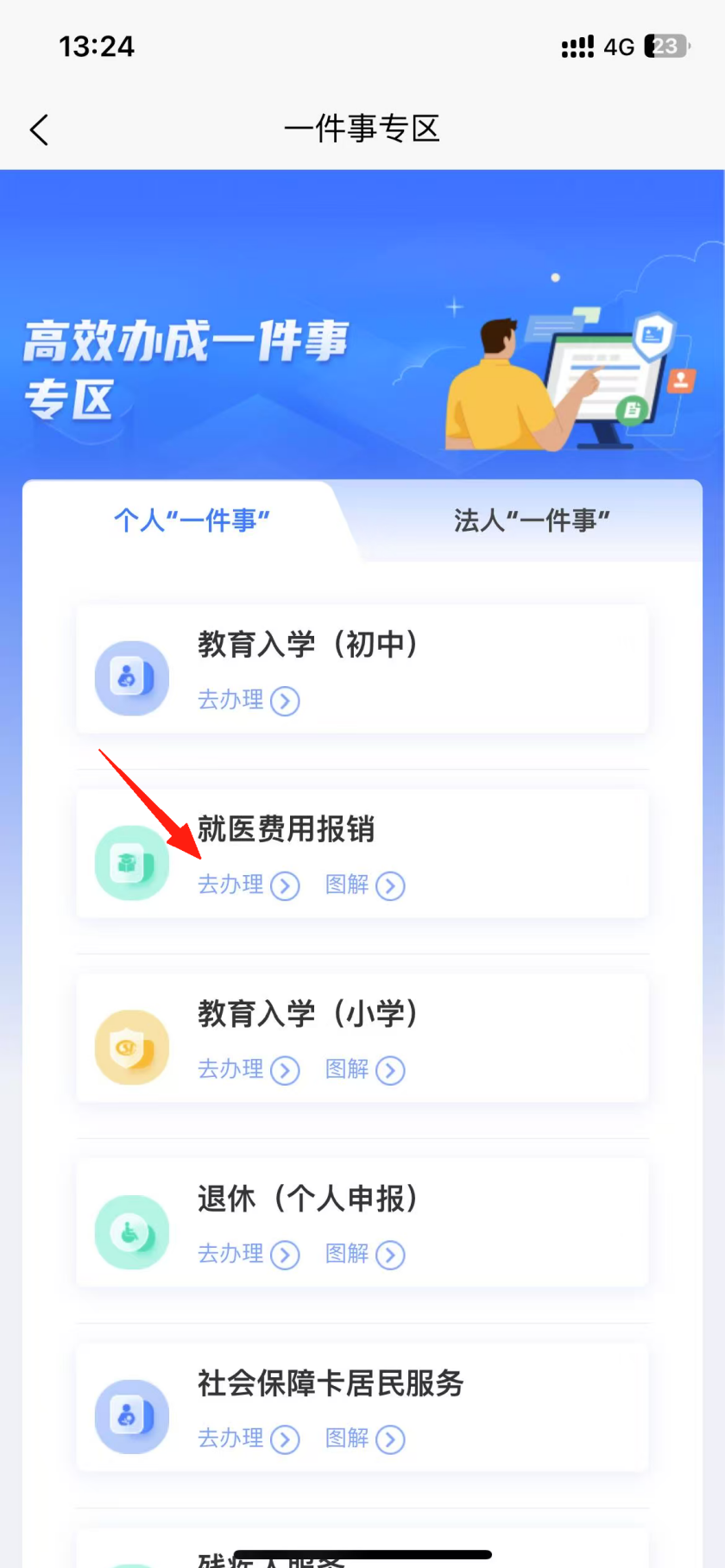Switch to 法人"一件事" tab
This screenshot has height=1568, width=725.
[532, 520]
